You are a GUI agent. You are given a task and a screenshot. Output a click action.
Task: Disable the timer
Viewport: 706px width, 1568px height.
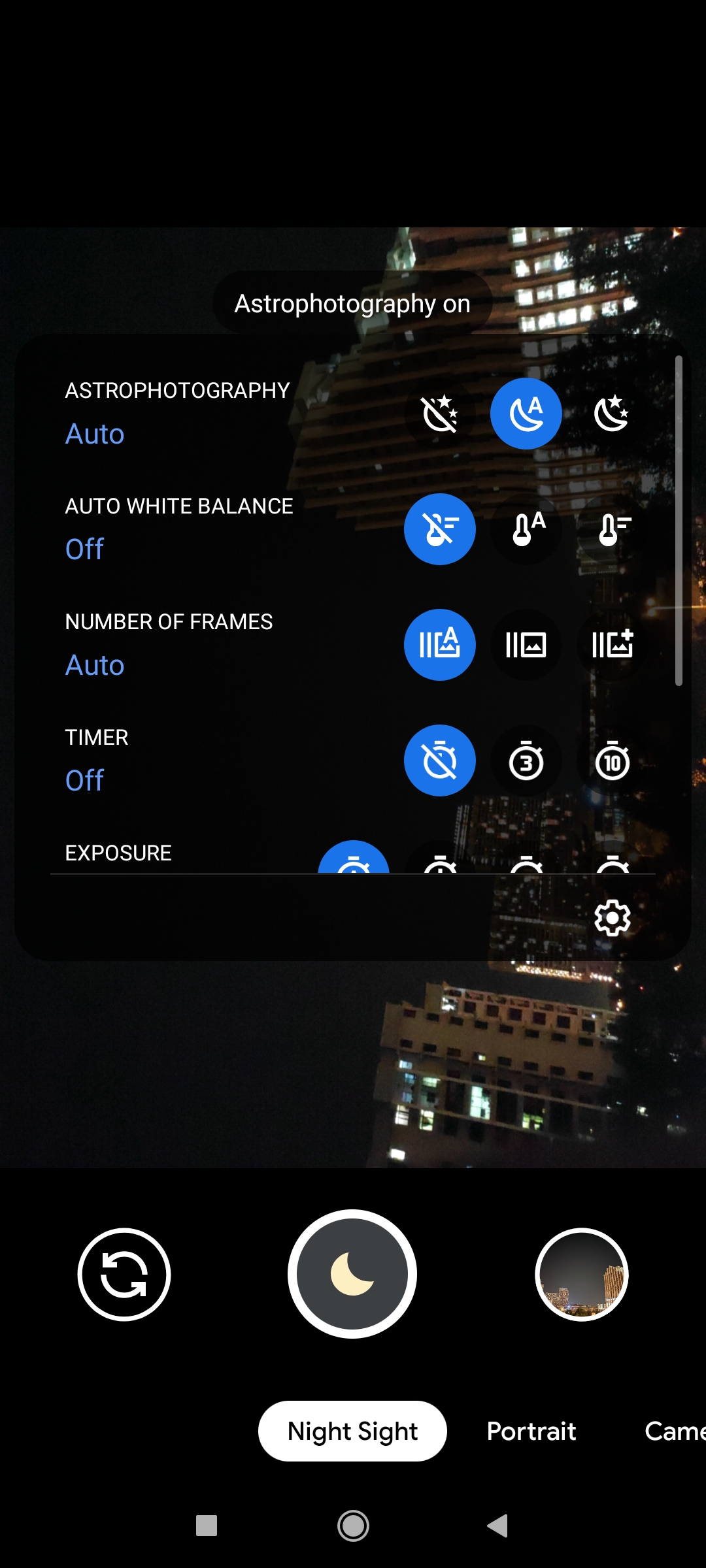[440, 760]
